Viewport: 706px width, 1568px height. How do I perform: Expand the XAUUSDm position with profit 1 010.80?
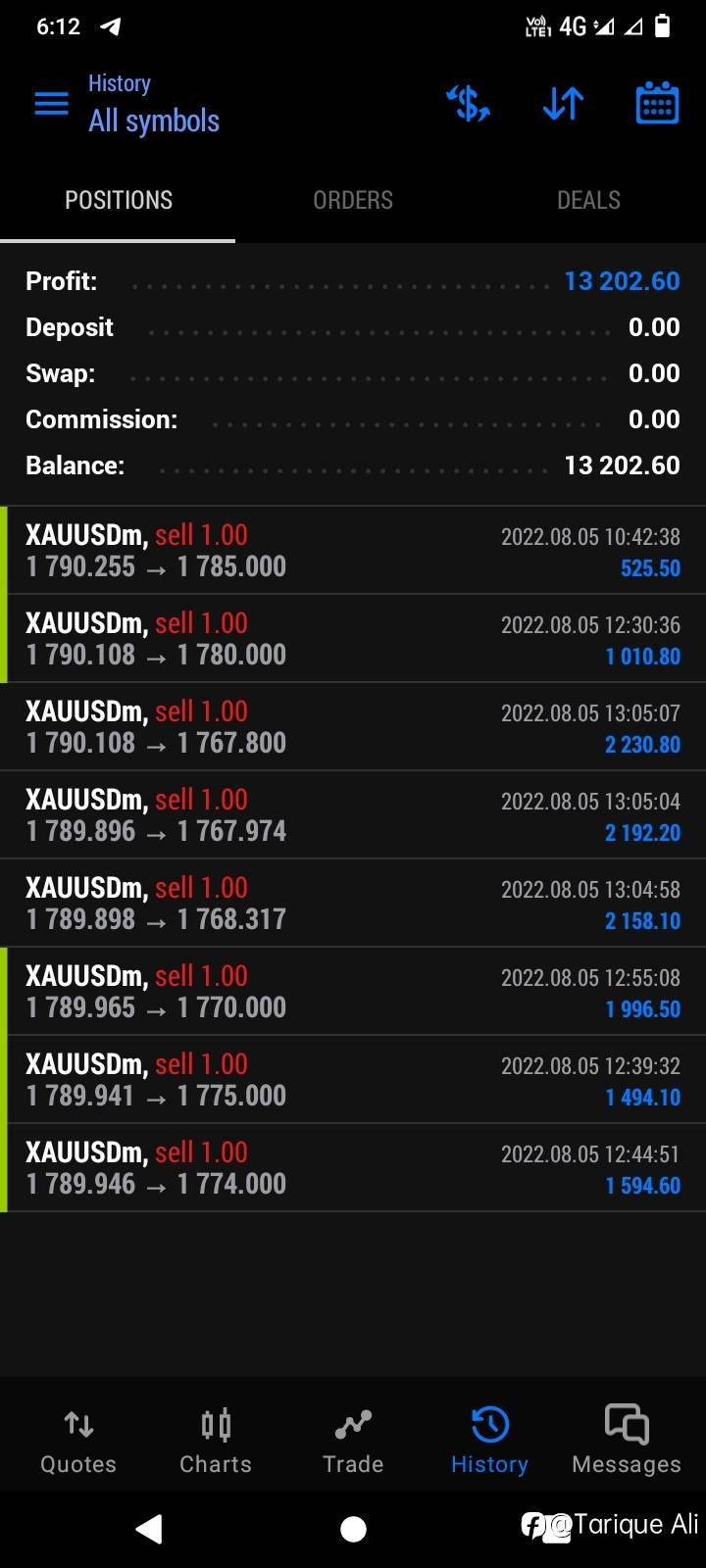(x=353, y=639)
